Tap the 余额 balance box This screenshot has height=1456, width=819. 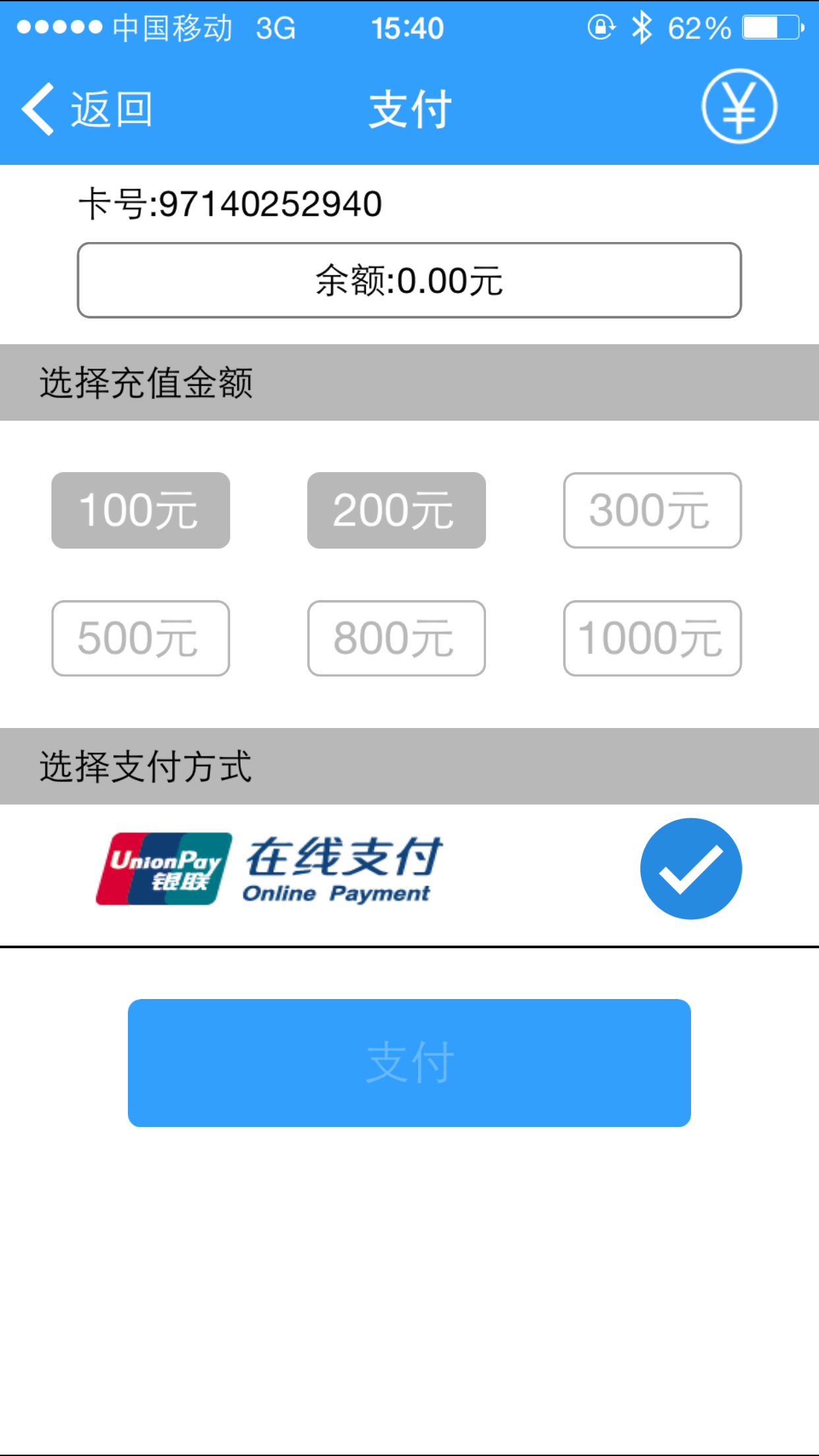click(409, 280)
